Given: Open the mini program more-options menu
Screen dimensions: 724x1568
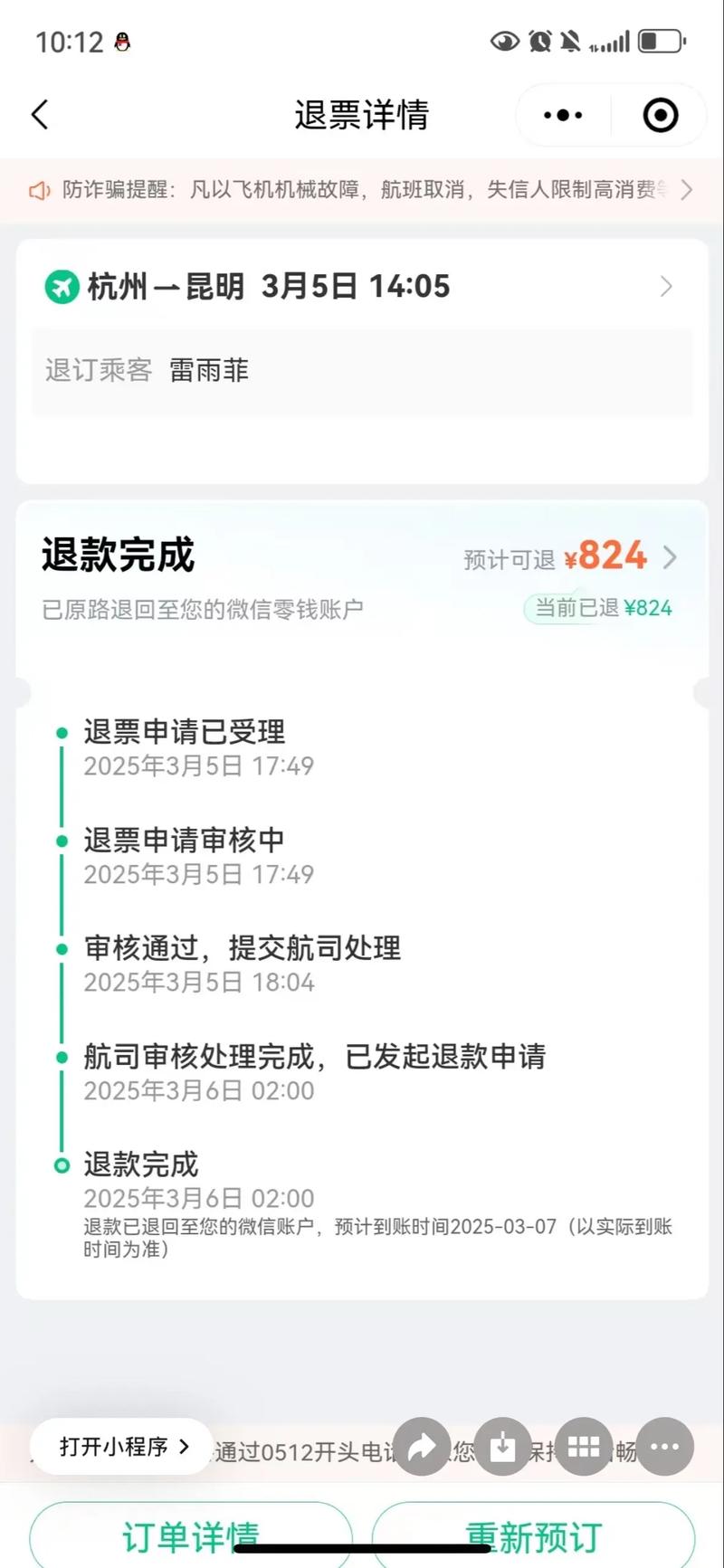Looking at the screenshot, I should [563, 115].
